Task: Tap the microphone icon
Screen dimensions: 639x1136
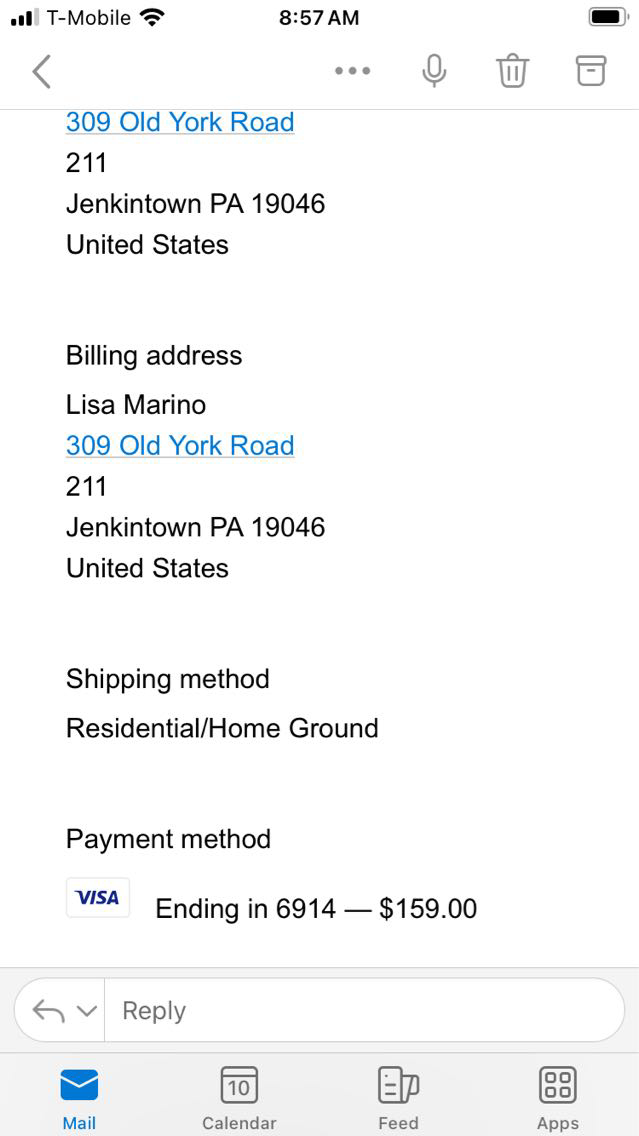Action: (x=434, y=71)
